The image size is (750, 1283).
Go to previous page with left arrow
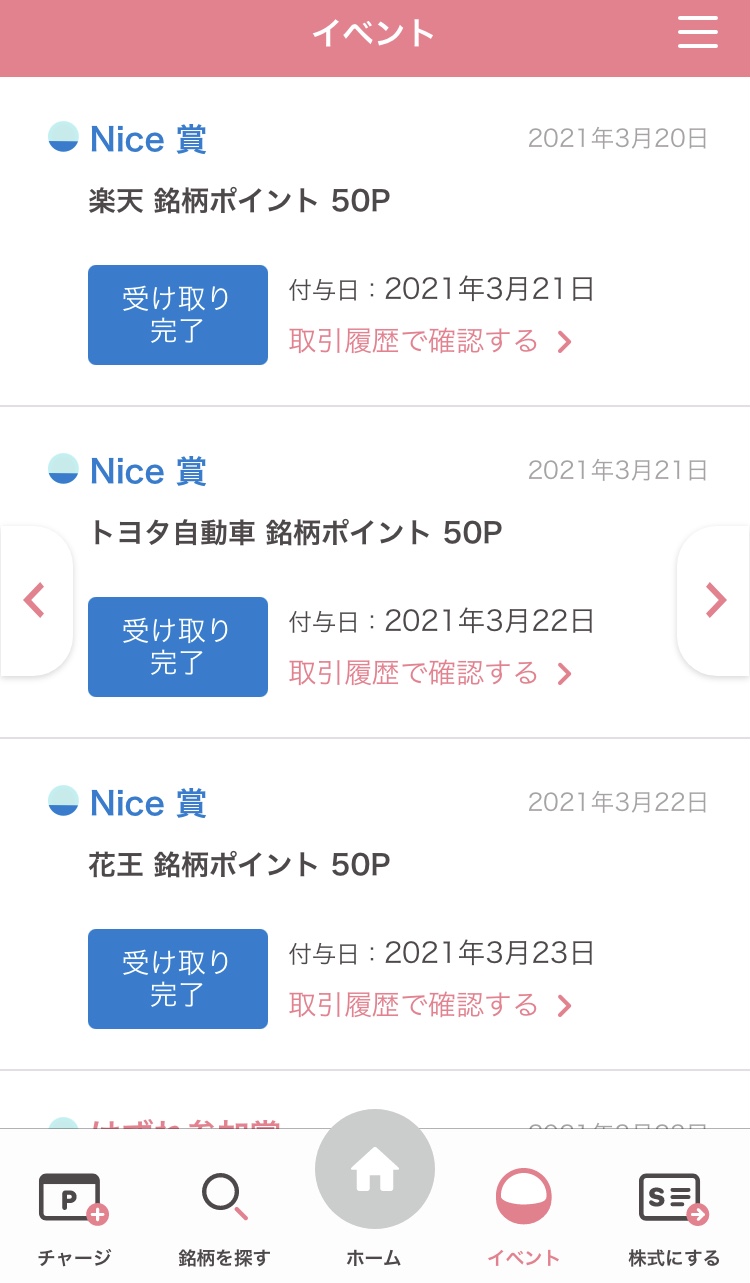click(35, 600)
